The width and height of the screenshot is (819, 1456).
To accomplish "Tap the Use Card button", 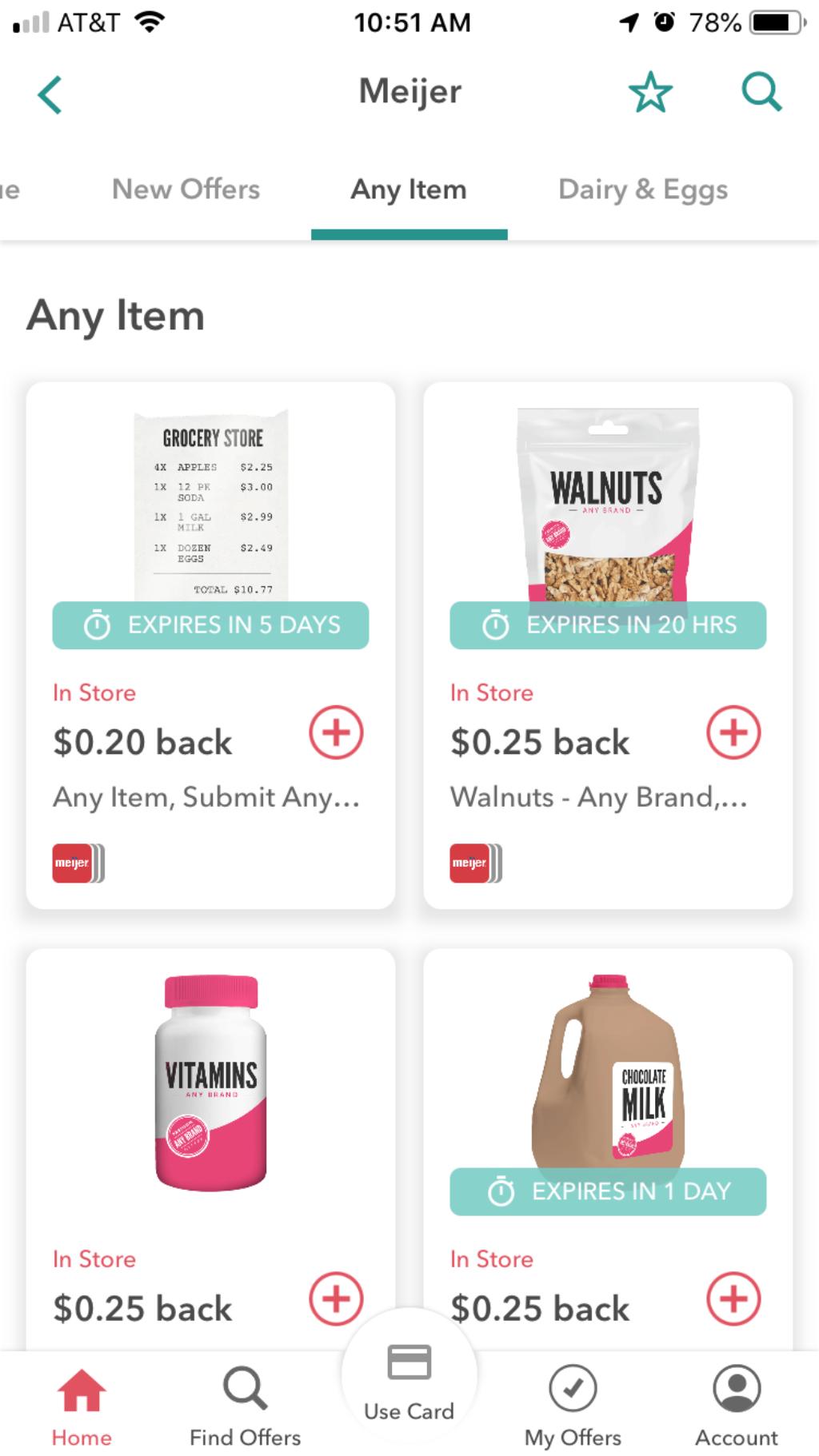I will [409, 1379].
